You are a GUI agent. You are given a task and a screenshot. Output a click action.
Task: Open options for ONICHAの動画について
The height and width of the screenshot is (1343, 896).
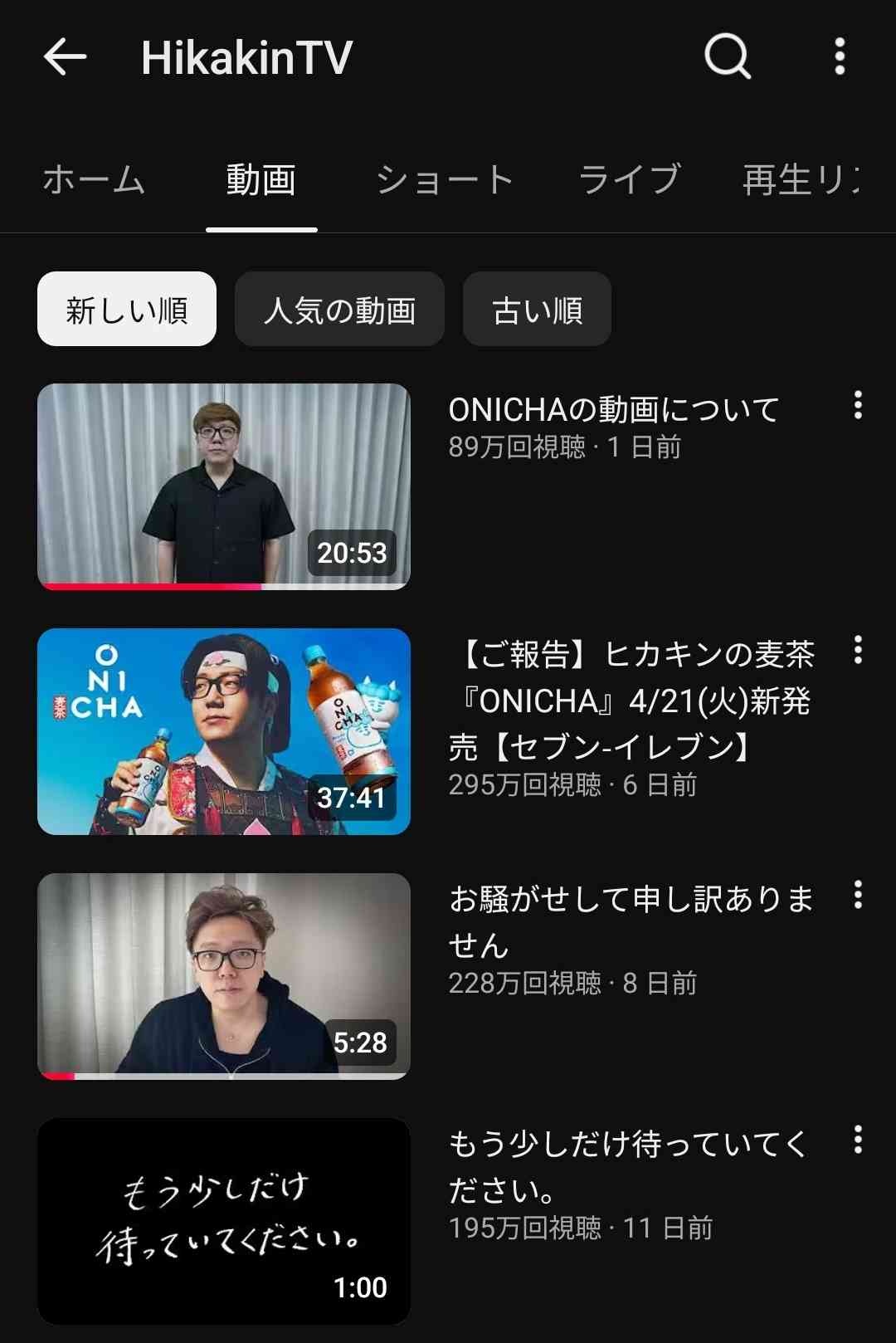coord(858,405)
